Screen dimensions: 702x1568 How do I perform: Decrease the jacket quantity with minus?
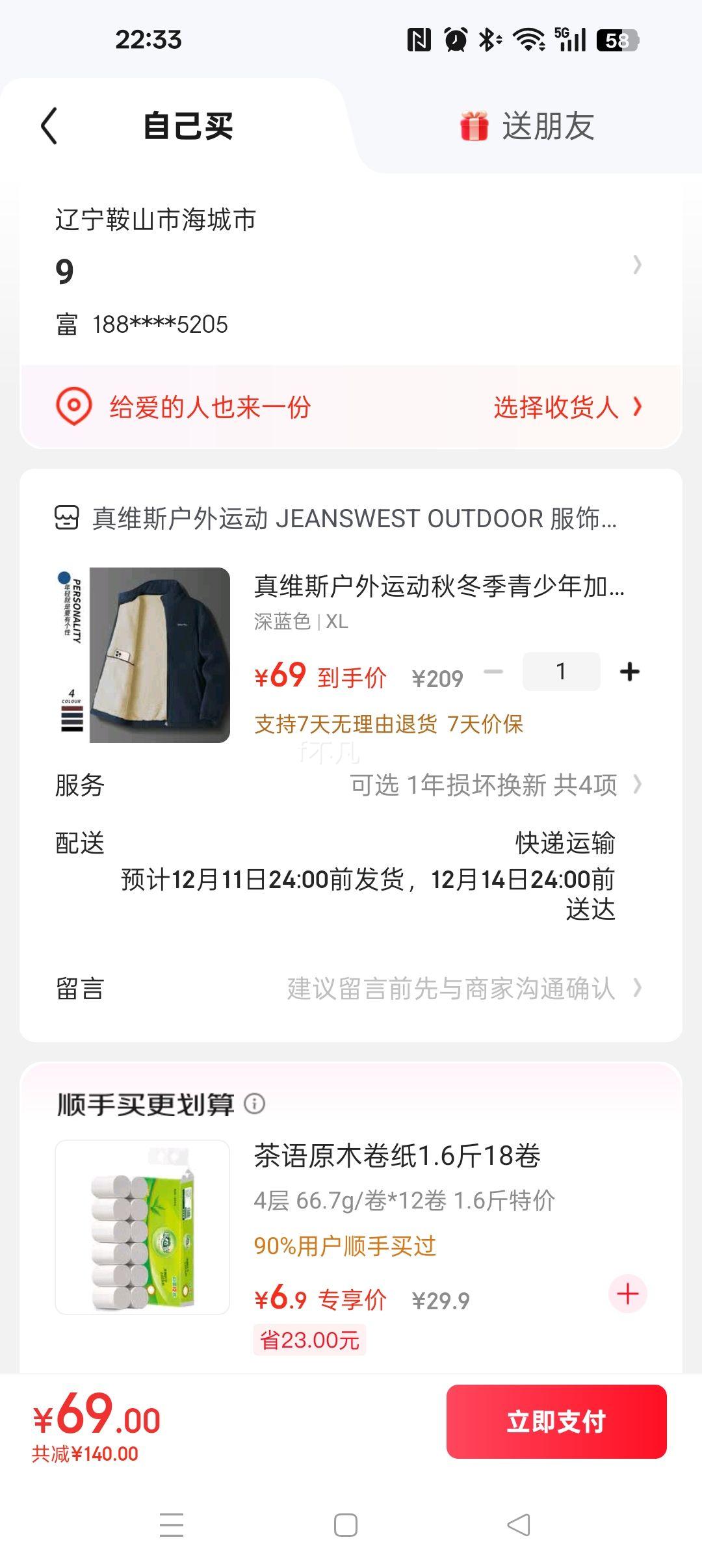pyautogui.click(x=493, y=672)
